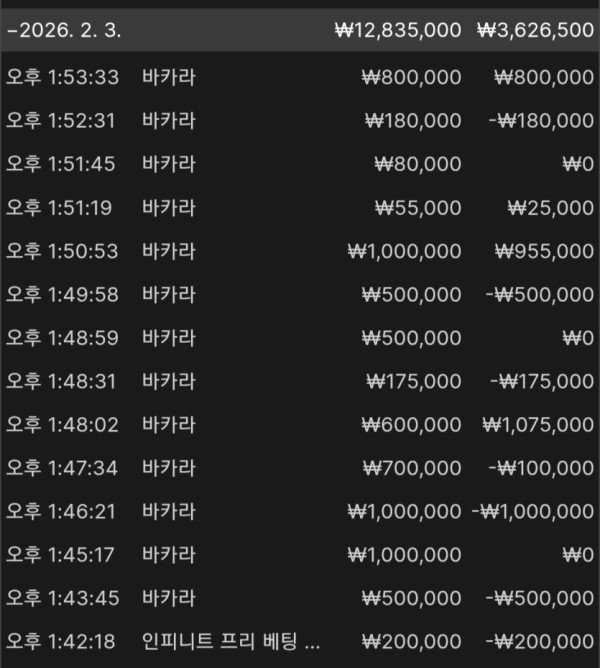Open the 오후 1:52:31 바카라 record
The height and width of the screenshot is (668, 600).
300,121
